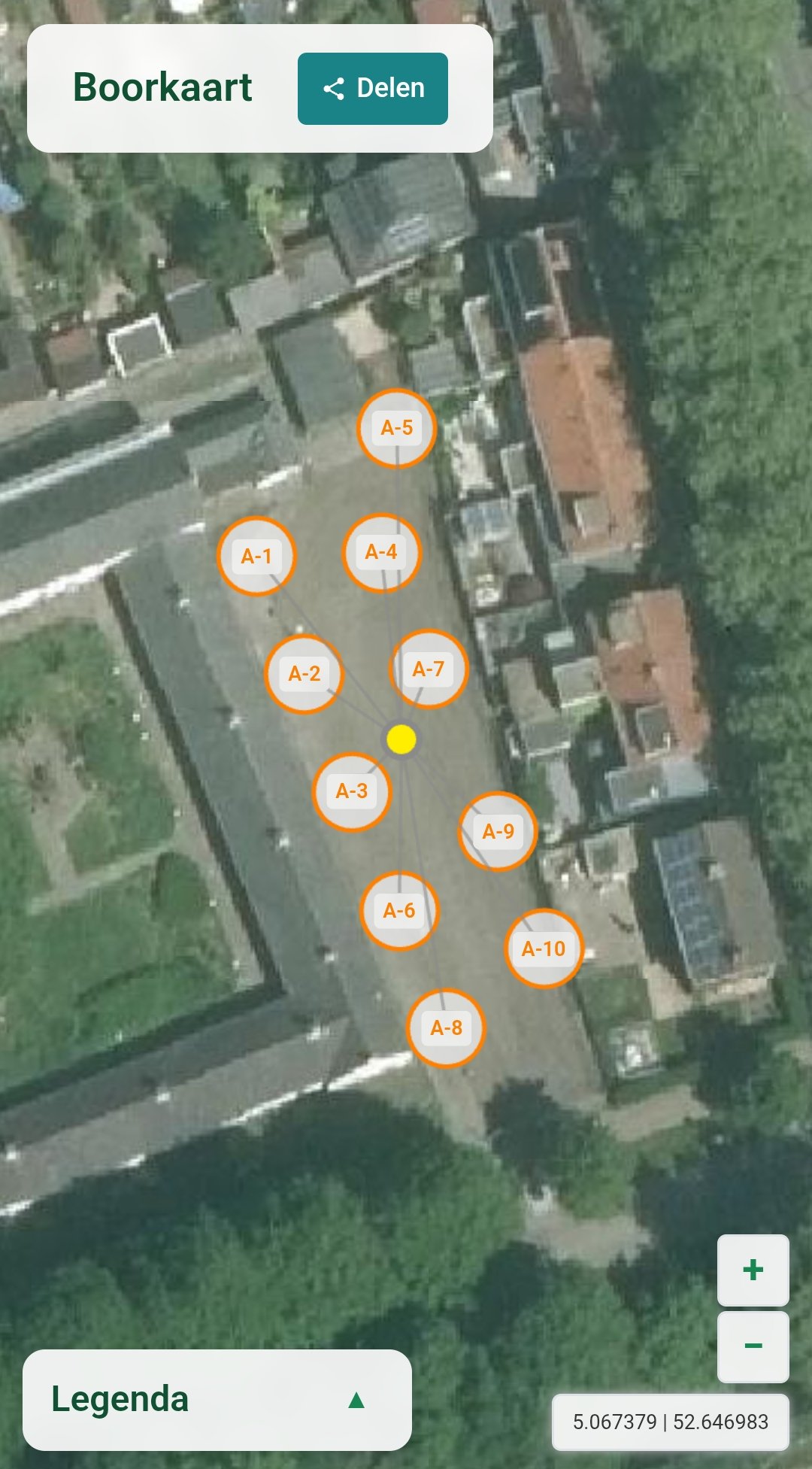Select drill marker A-1
This screenshot has width=812, height=1469.
coord(256,556)
